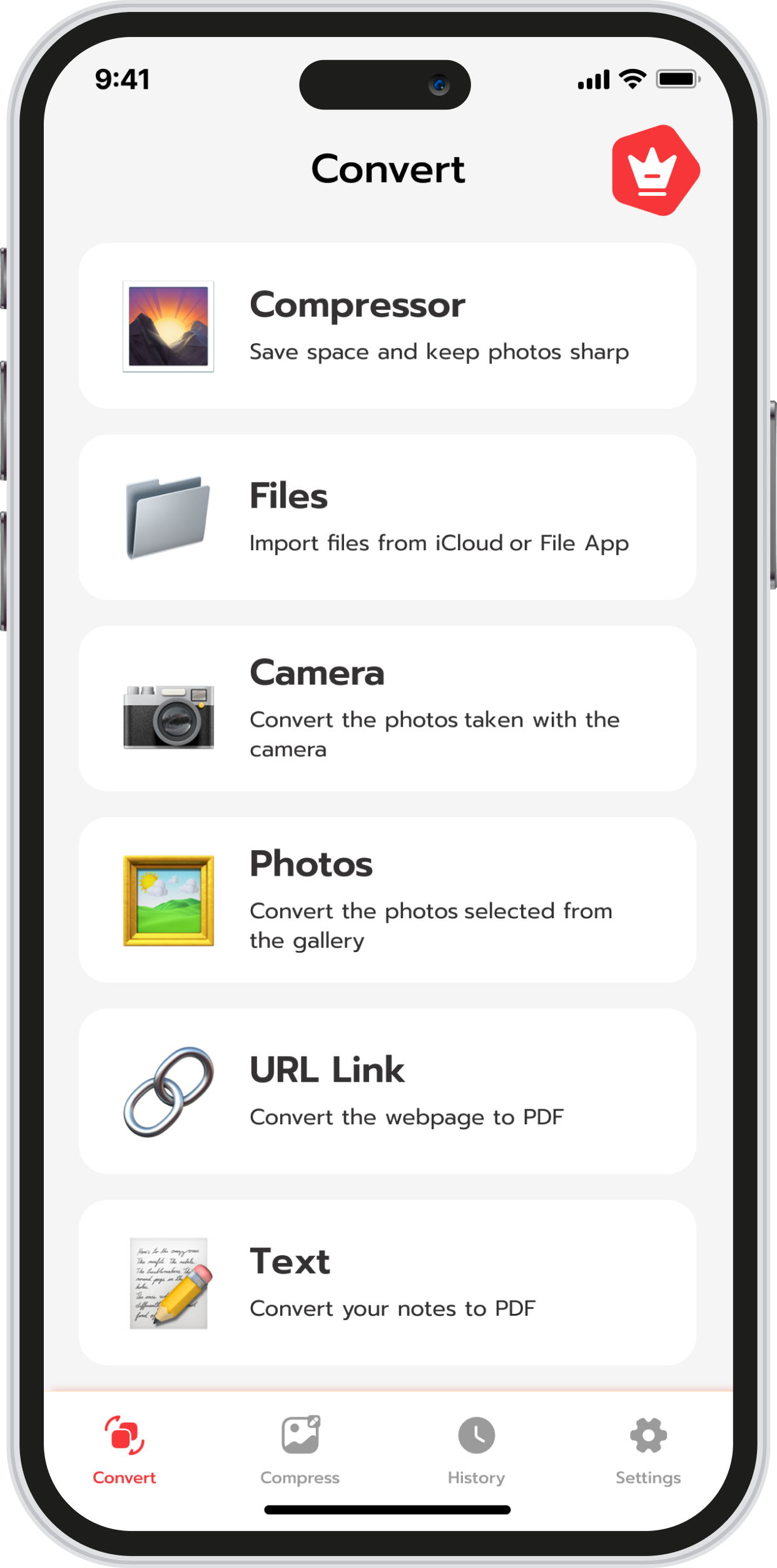Import from Files card
Screen dimensions: 777x1568
387,517
